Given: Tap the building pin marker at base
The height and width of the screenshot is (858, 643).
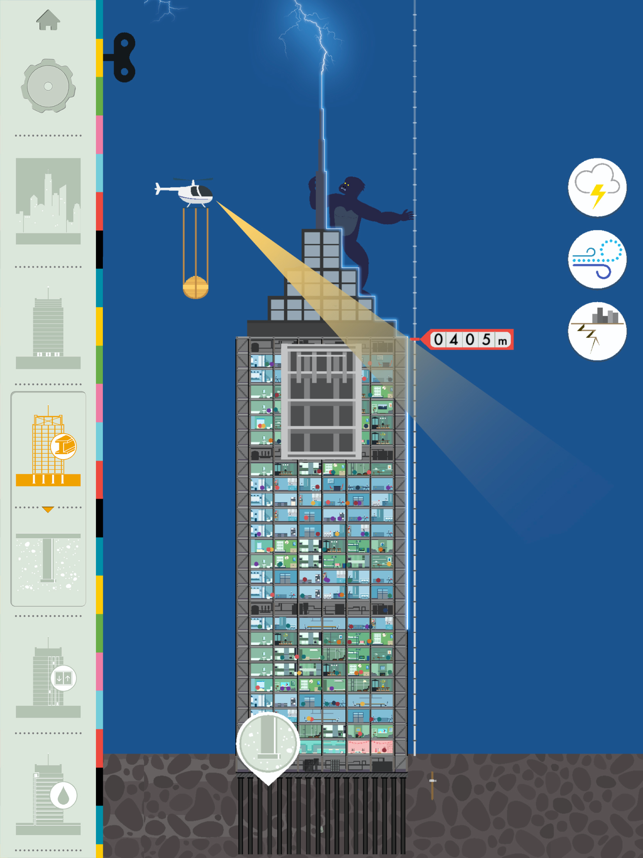Looking at the screenshot, I should tap(268, 745).
